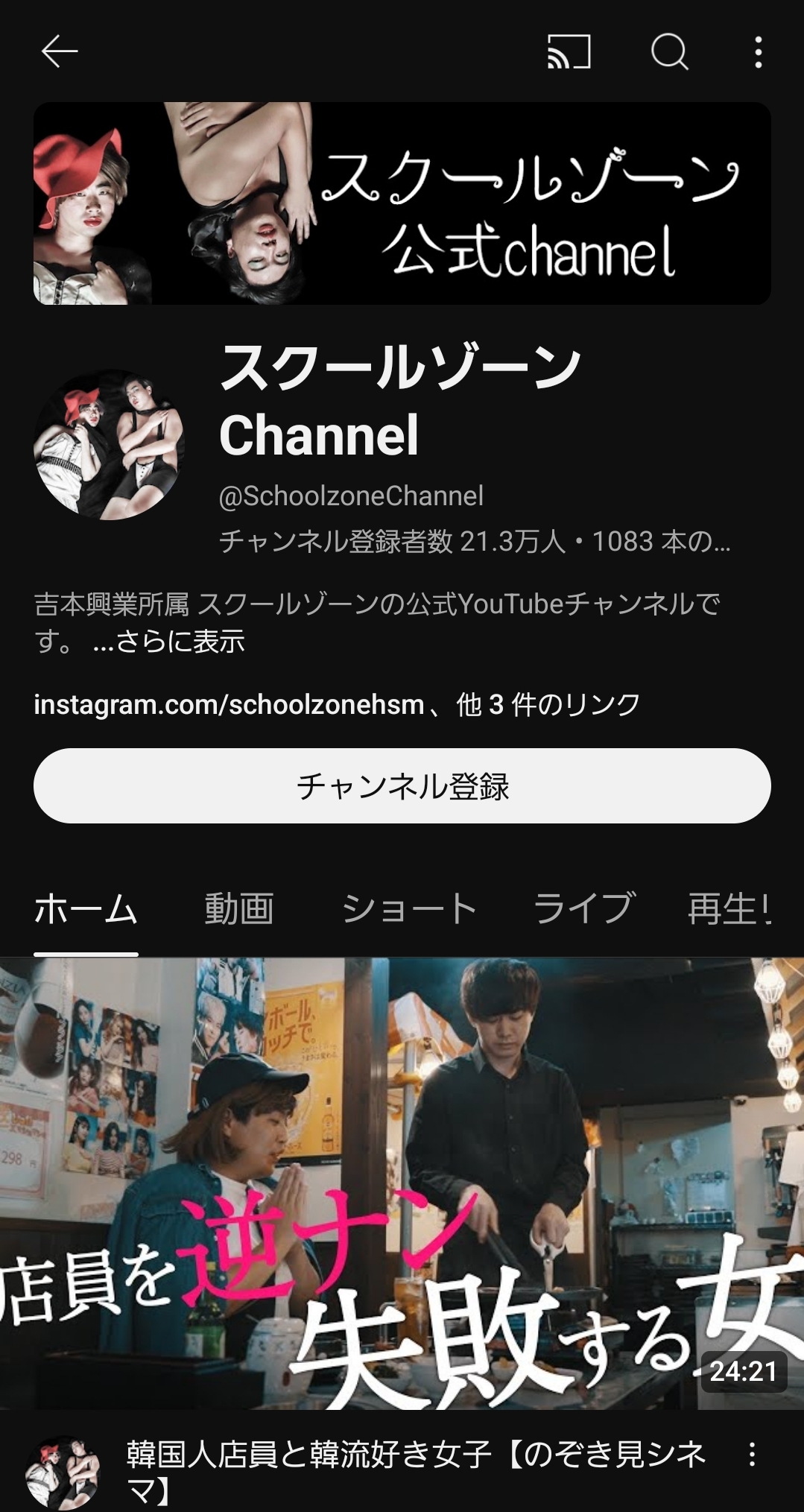This screenshot has height=1512, width=804.
Task: Open channel search
Action: click(x=669, y=52)
